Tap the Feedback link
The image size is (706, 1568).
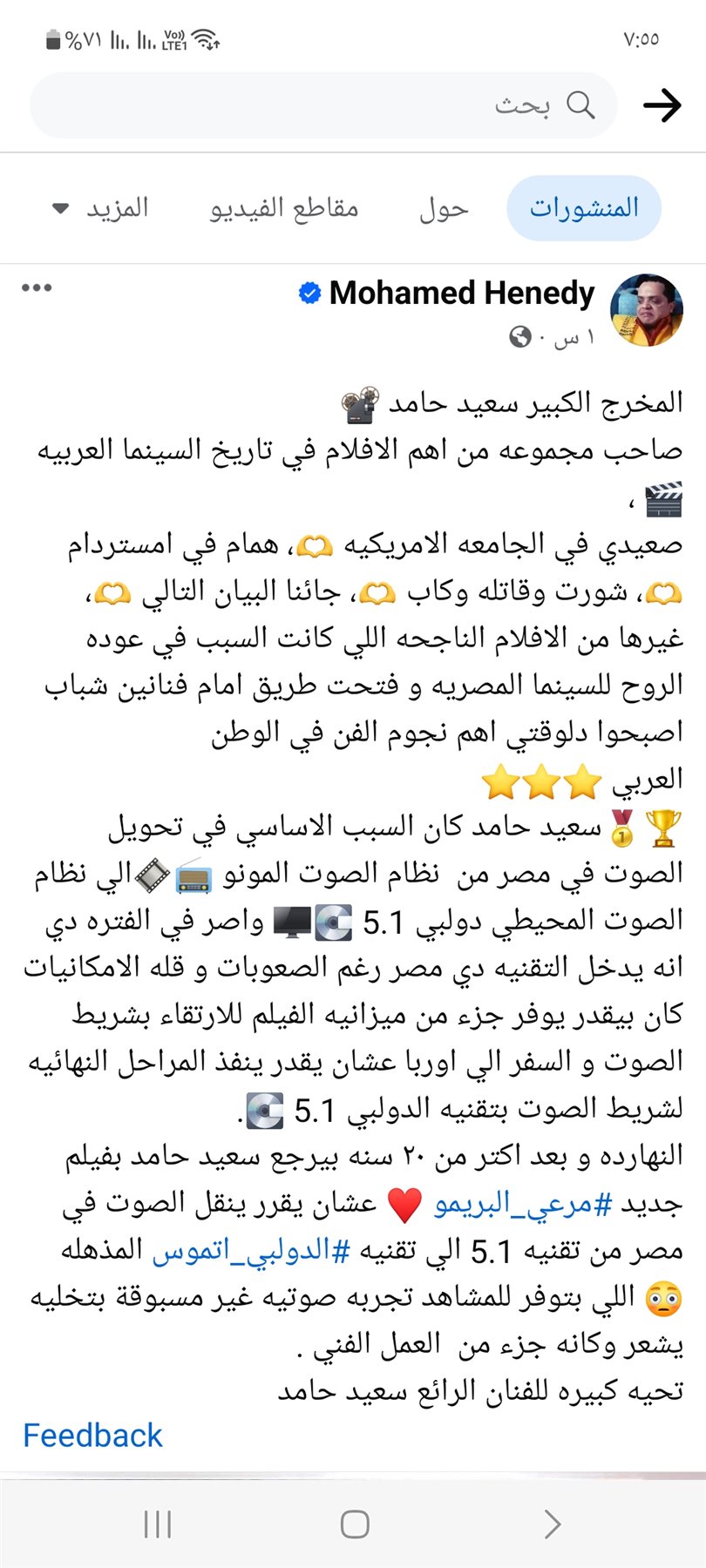point(92,1435)
